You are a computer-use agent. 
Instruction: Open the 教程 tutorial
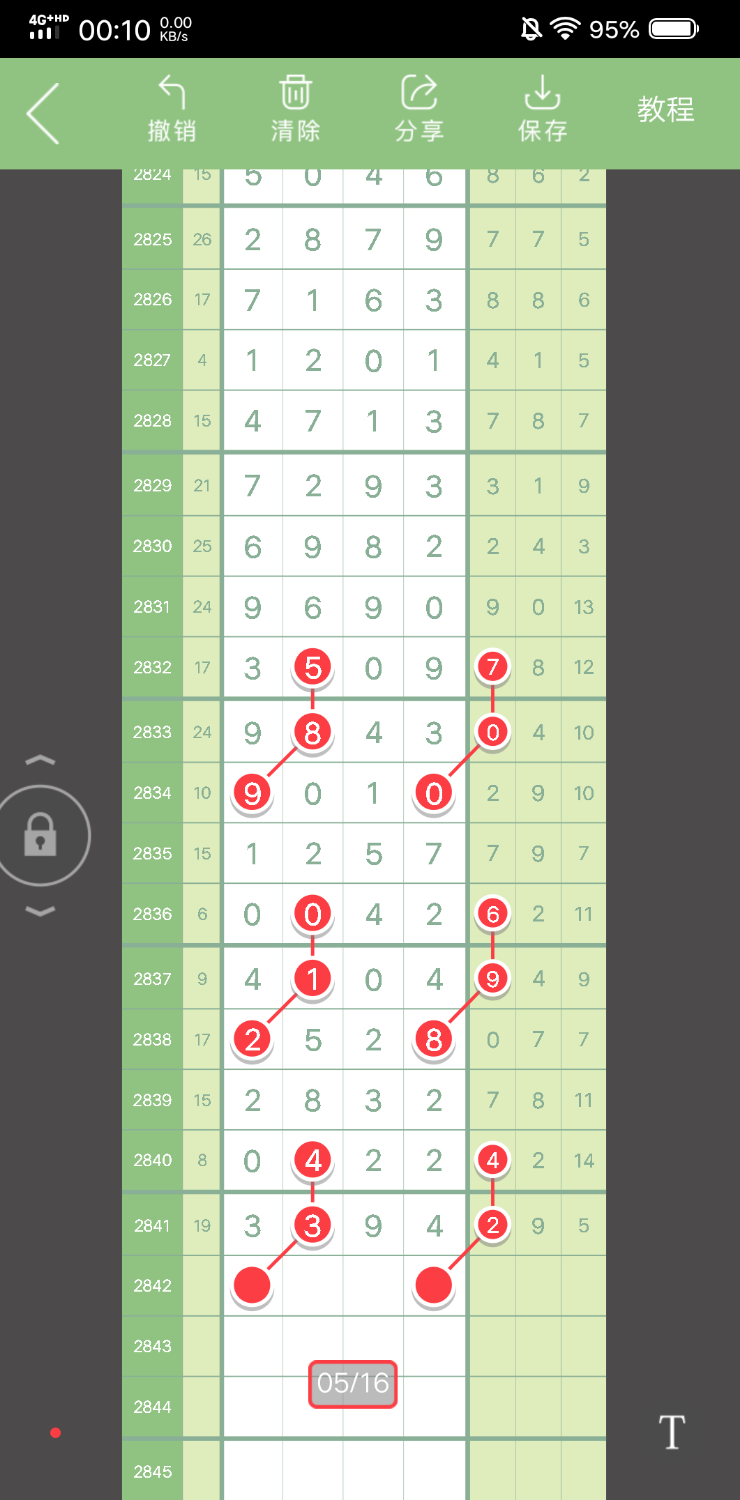(x=666, y=109)
